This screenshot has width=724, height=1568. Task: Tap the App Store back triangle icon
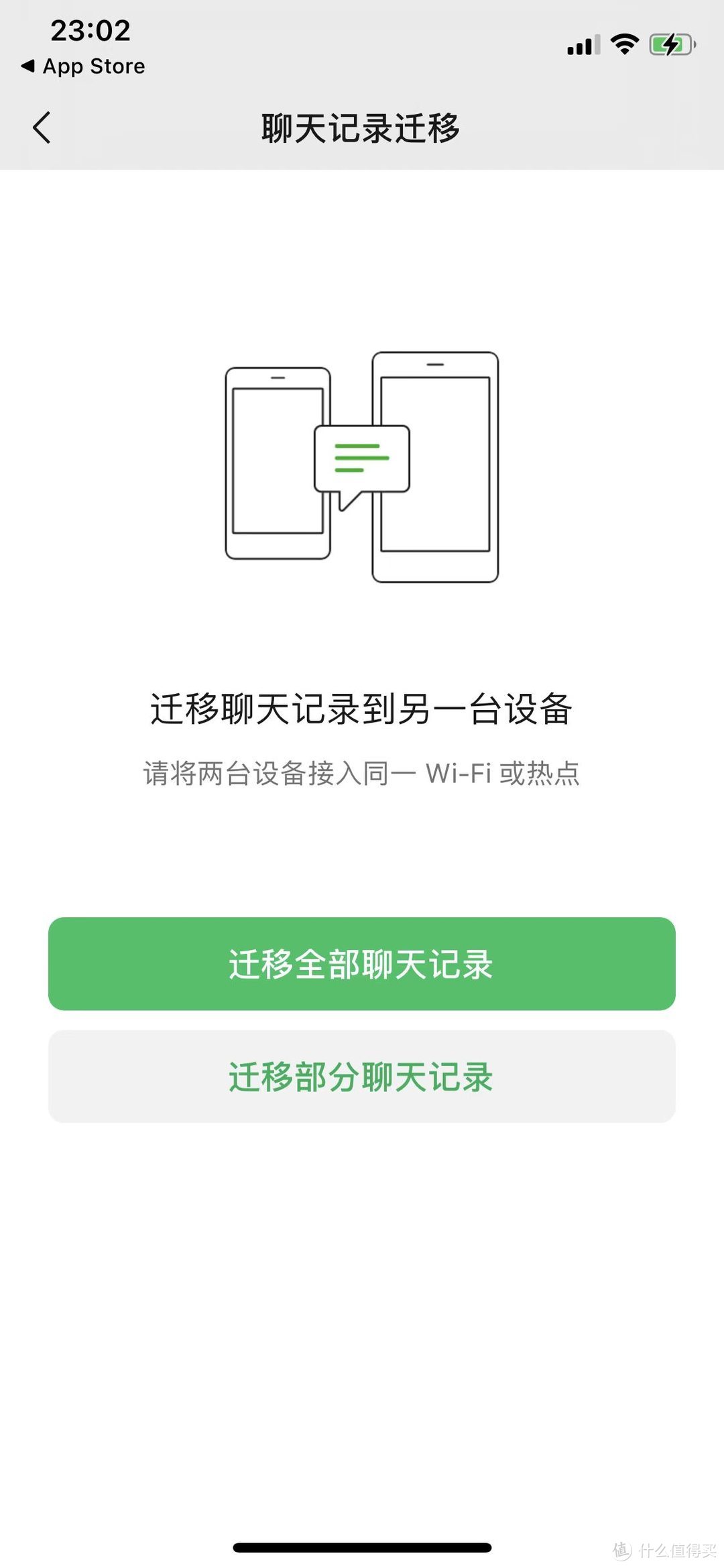(x=28, y=66)
